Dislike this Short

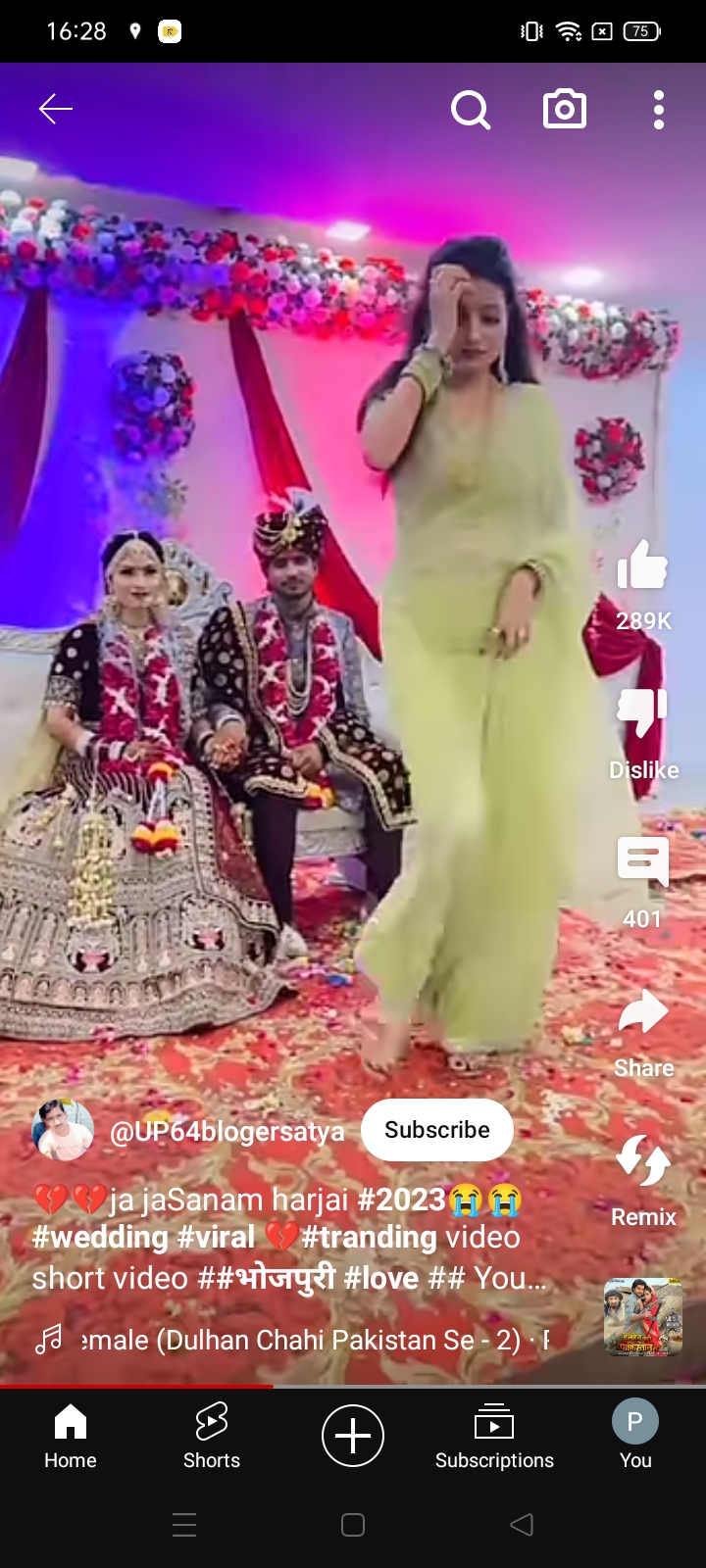point(642,714)
